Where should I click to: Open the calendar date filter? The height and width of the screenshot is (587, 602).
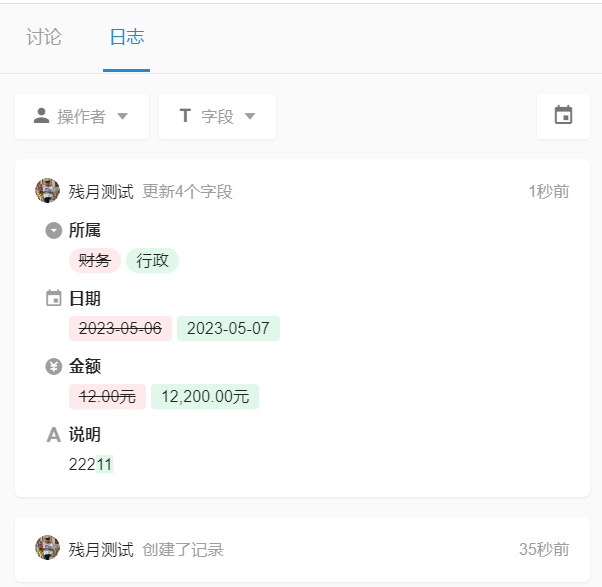pos(563,116)
